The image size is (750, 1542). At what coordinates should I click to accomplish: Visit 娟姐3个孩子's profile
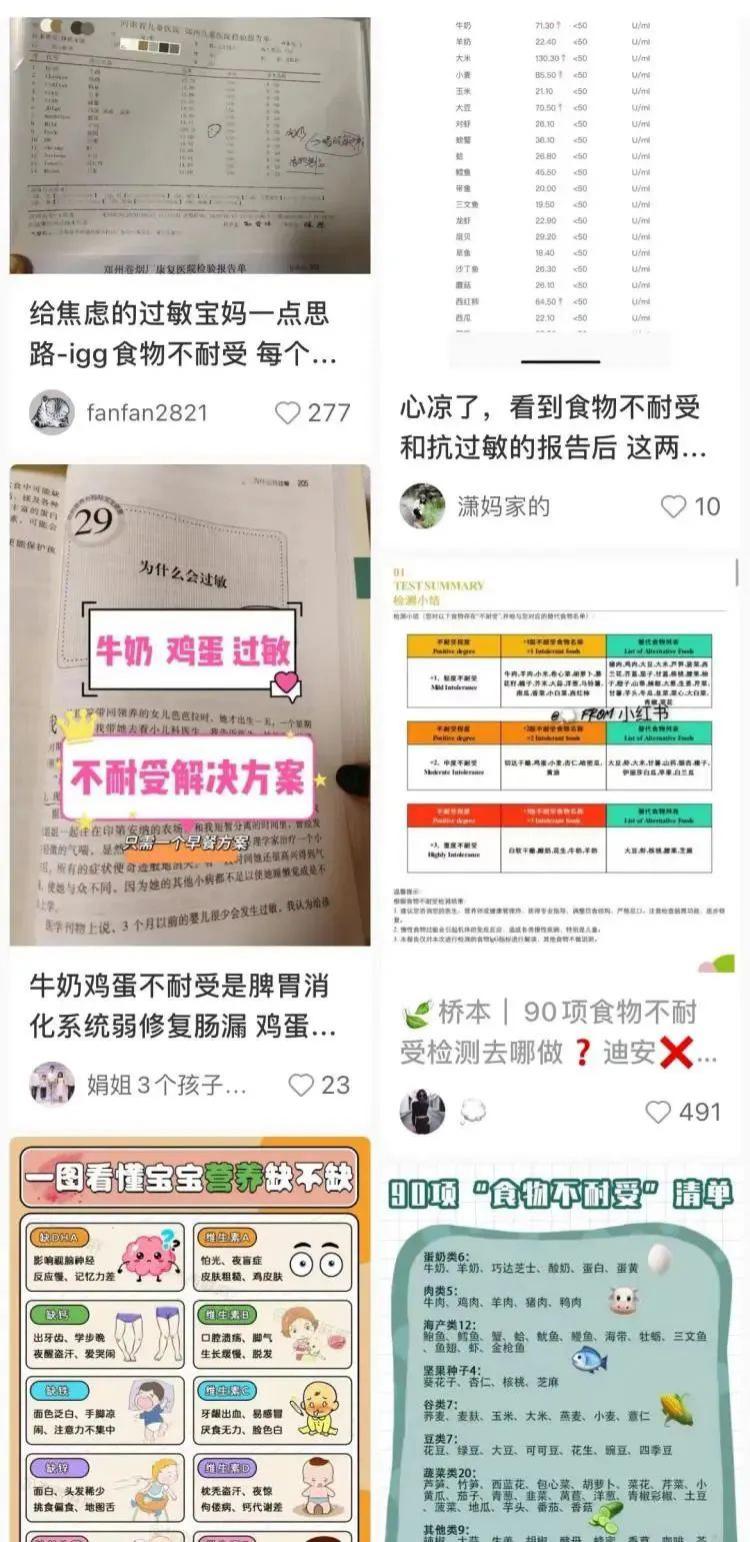click(x=52, y=1084)
